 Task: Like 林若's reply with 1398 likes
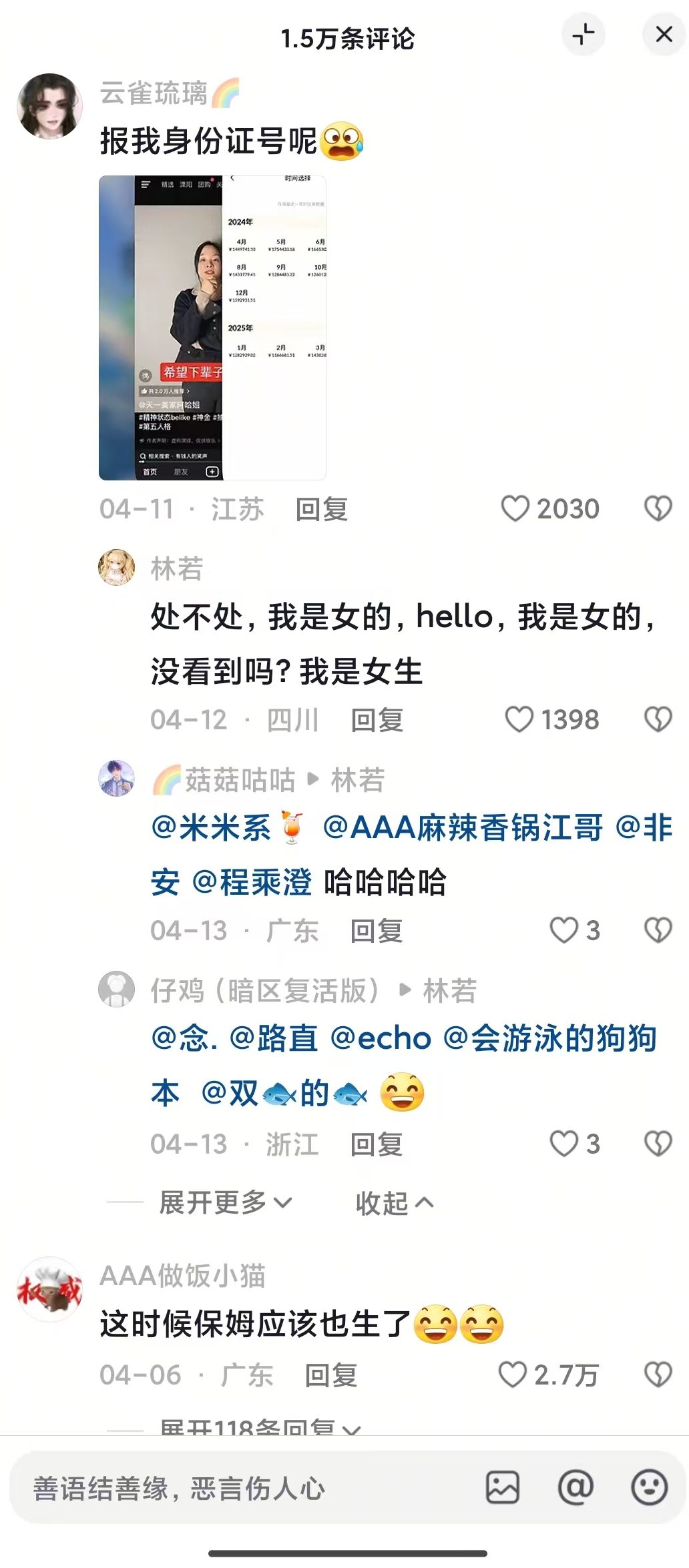tap(519, 720)
